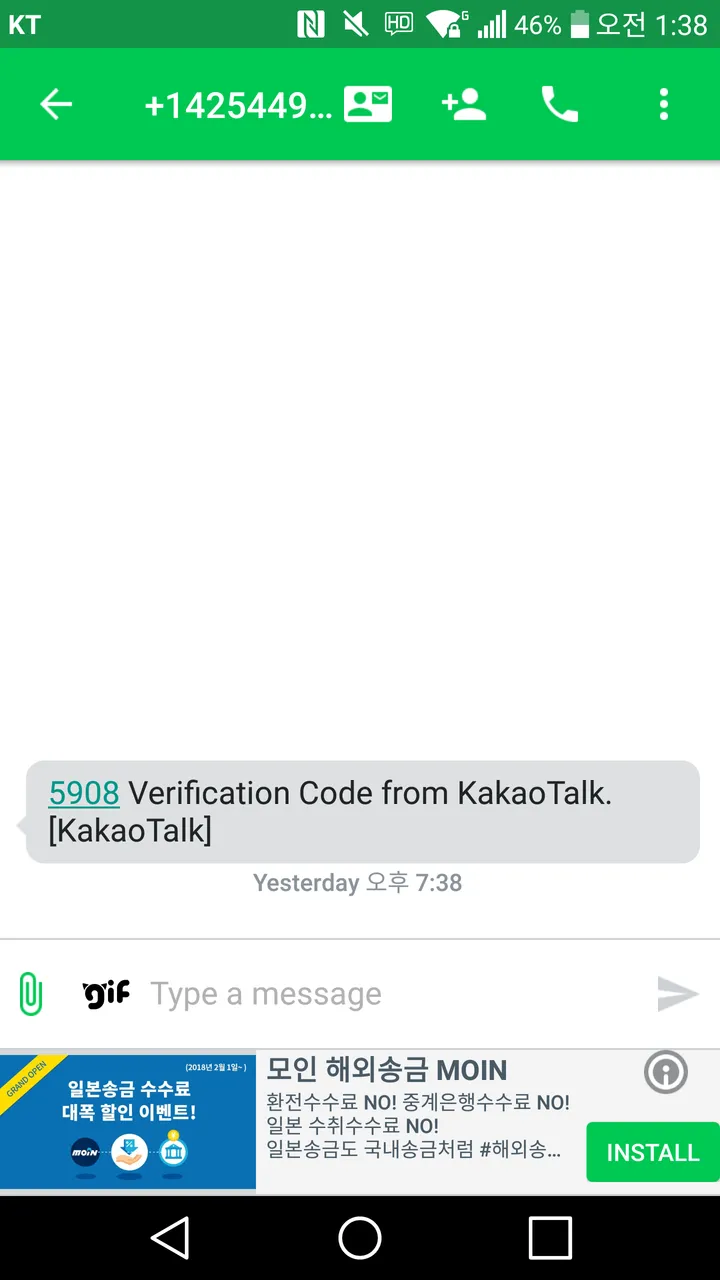Screen dimensions: 720x1280
Task: Focus the Type a message field
Action: pos(390,994)
